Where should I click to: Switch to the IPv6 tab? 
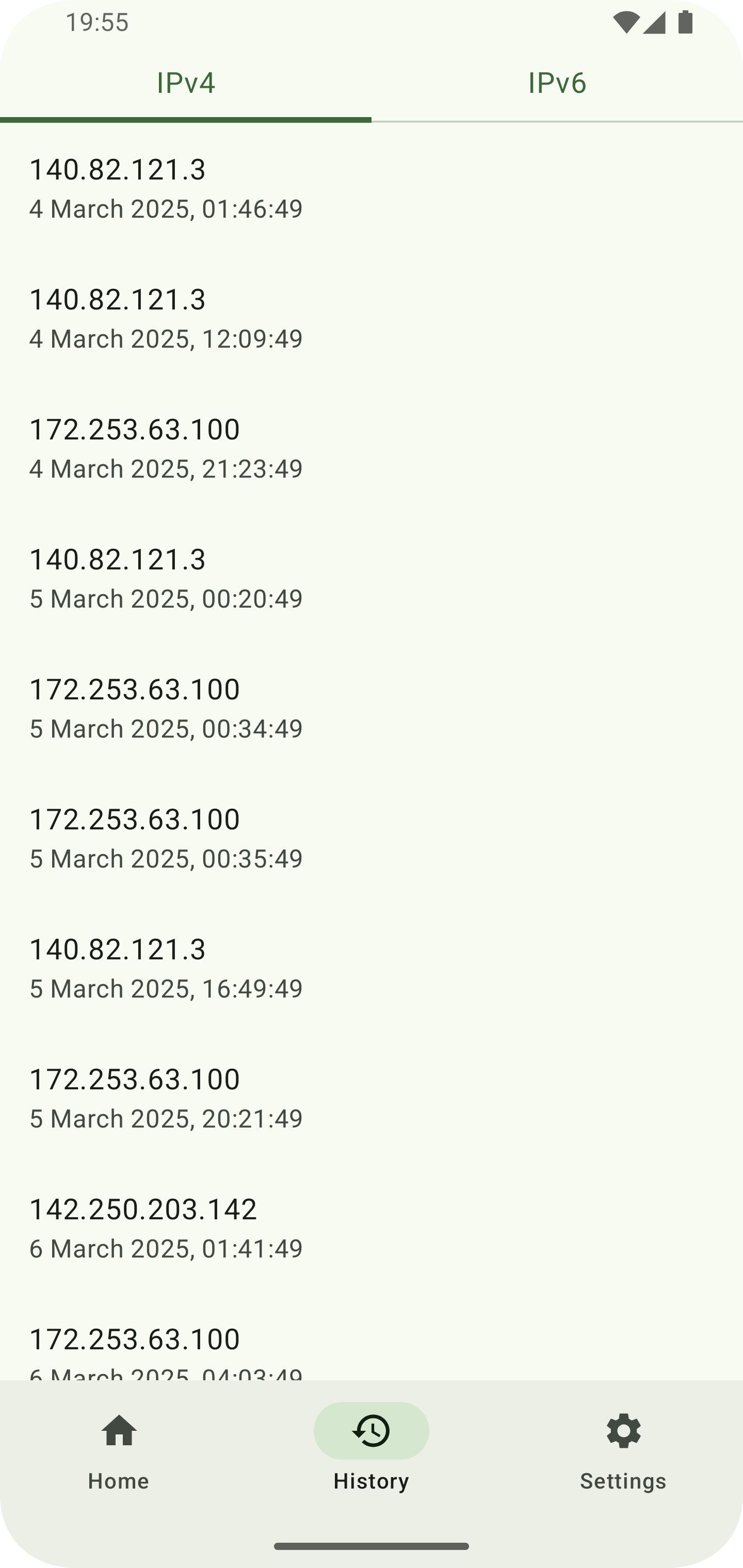557,84
